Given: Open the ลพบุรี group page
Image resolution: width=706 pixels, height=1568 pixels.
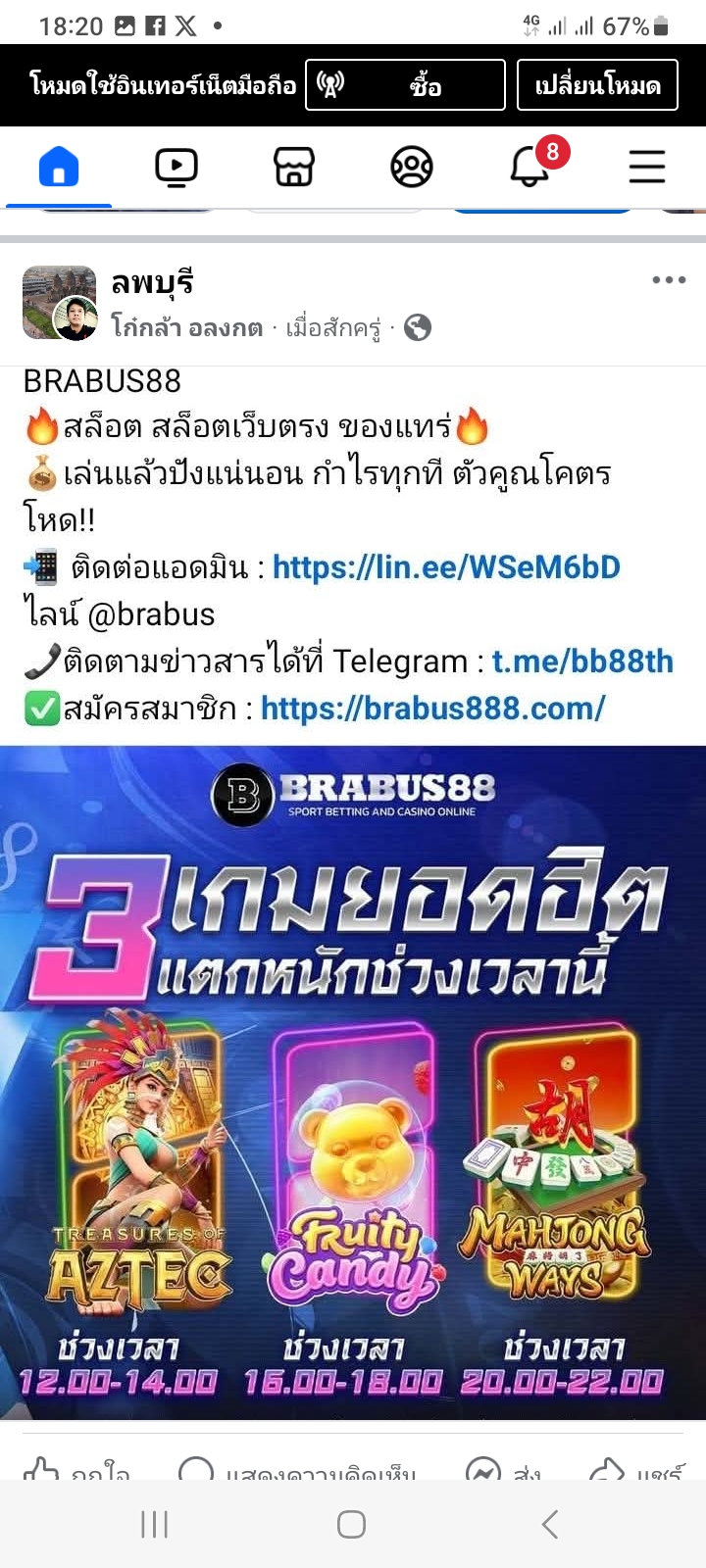Looking at the screenshot, I should (152, 283).
